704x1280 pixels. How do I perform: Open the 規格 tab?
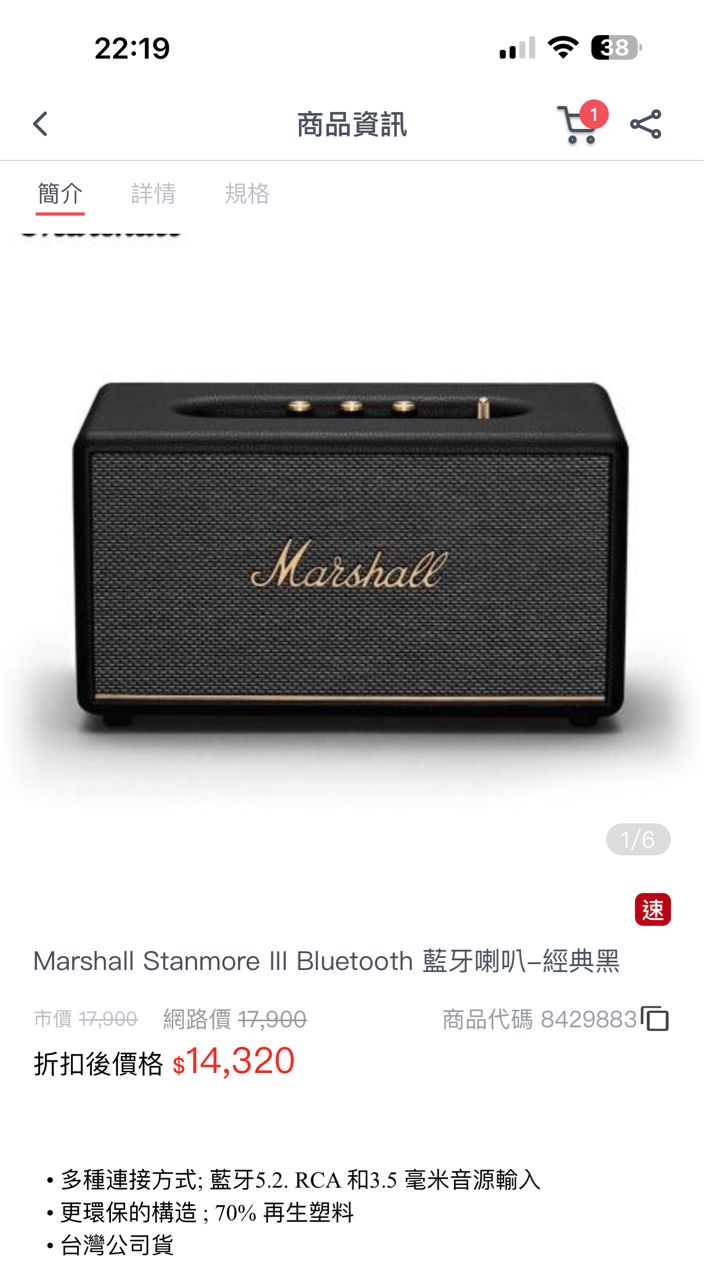coord(247,193)
